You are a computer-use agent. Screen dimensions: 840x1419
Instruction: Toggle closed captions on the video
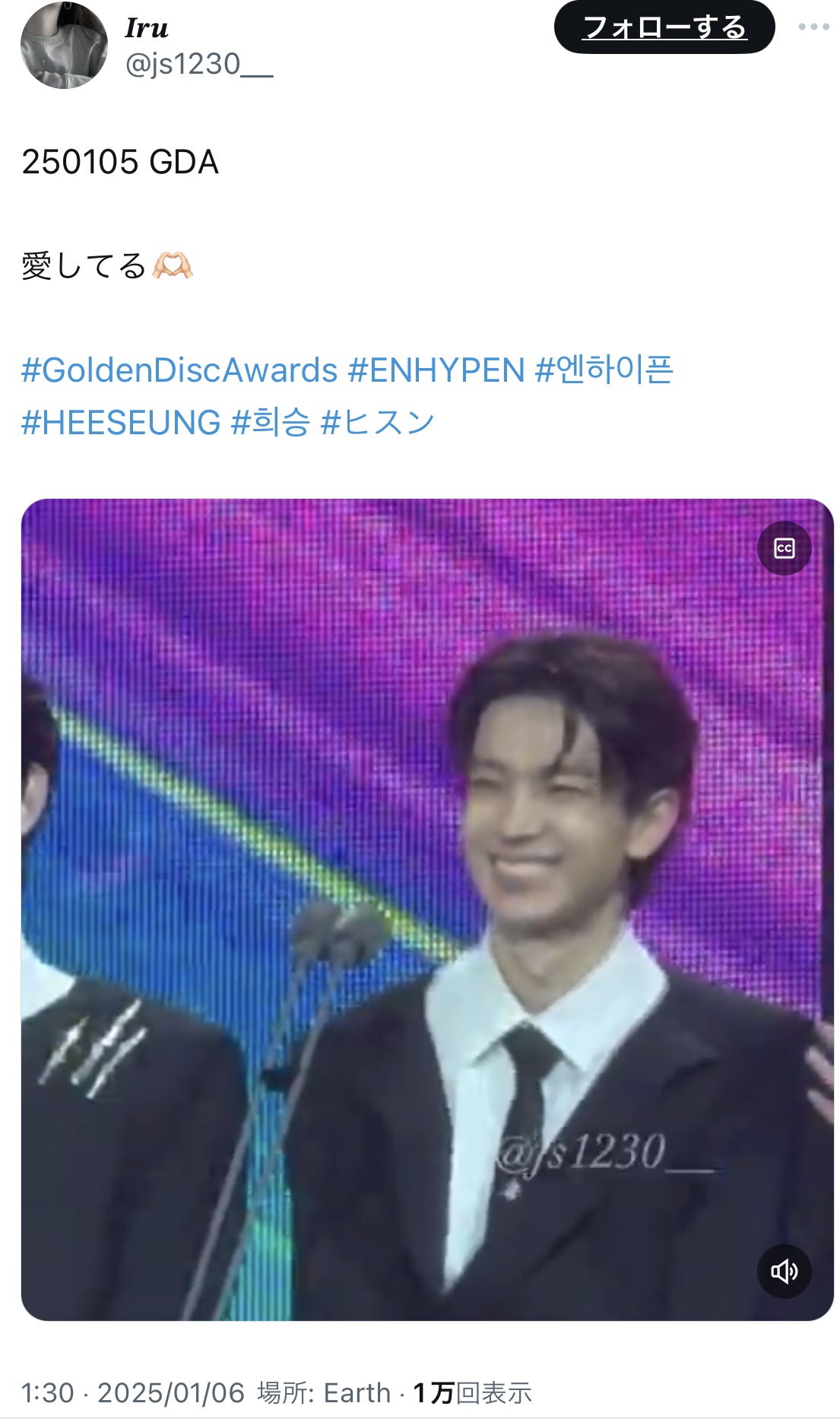pyautogui.click(x=784, y=548)
